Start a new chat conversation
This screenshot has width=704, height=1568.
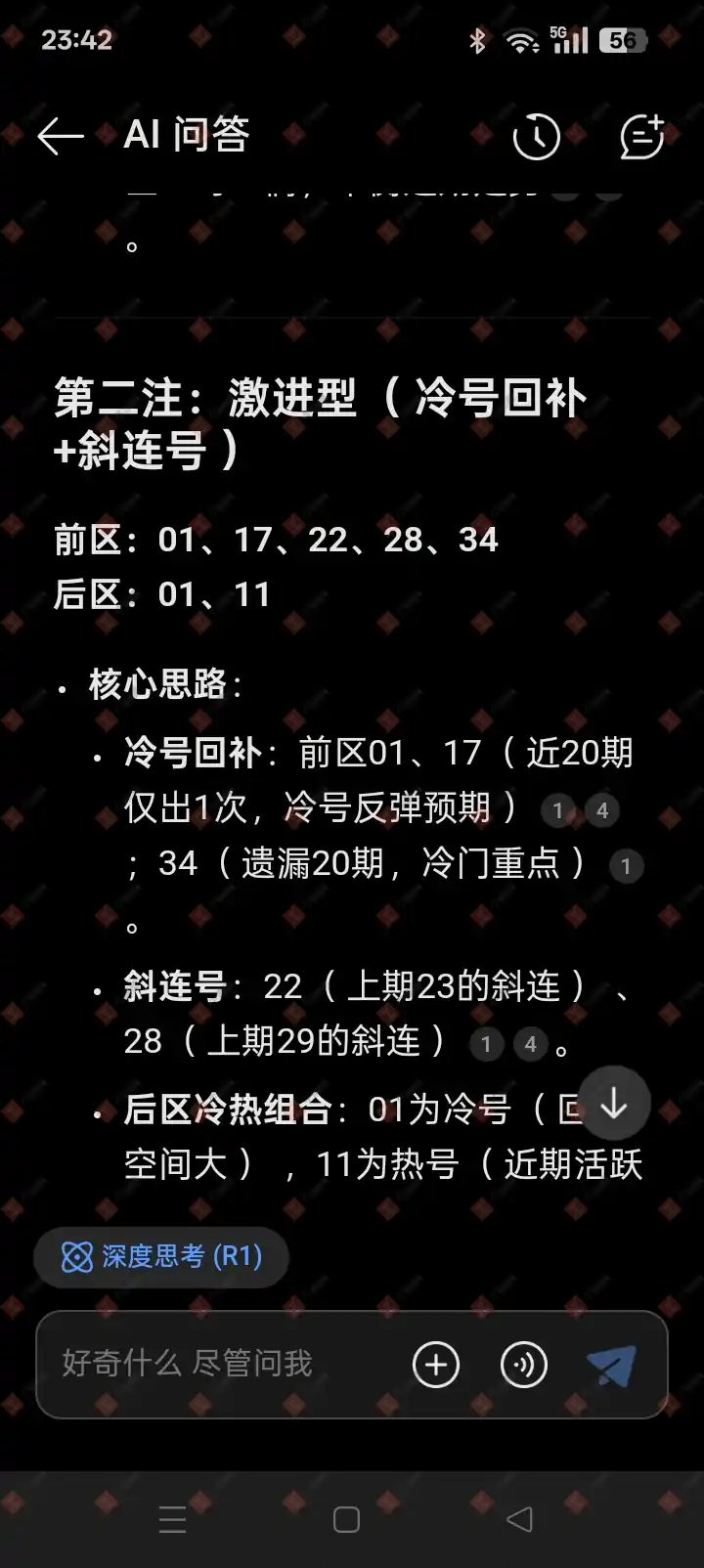pos(641,137)
